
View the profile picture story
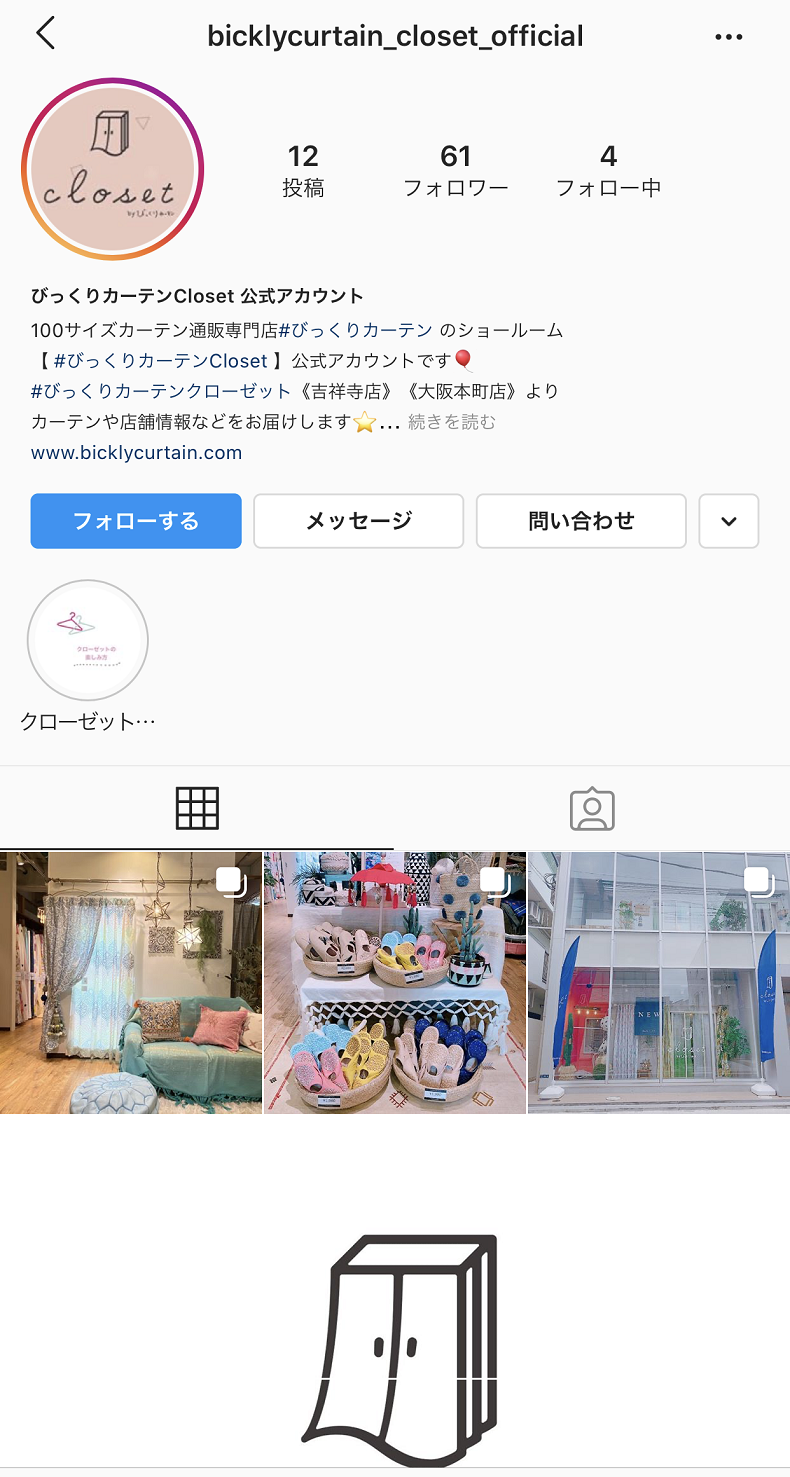pos(112,169)
